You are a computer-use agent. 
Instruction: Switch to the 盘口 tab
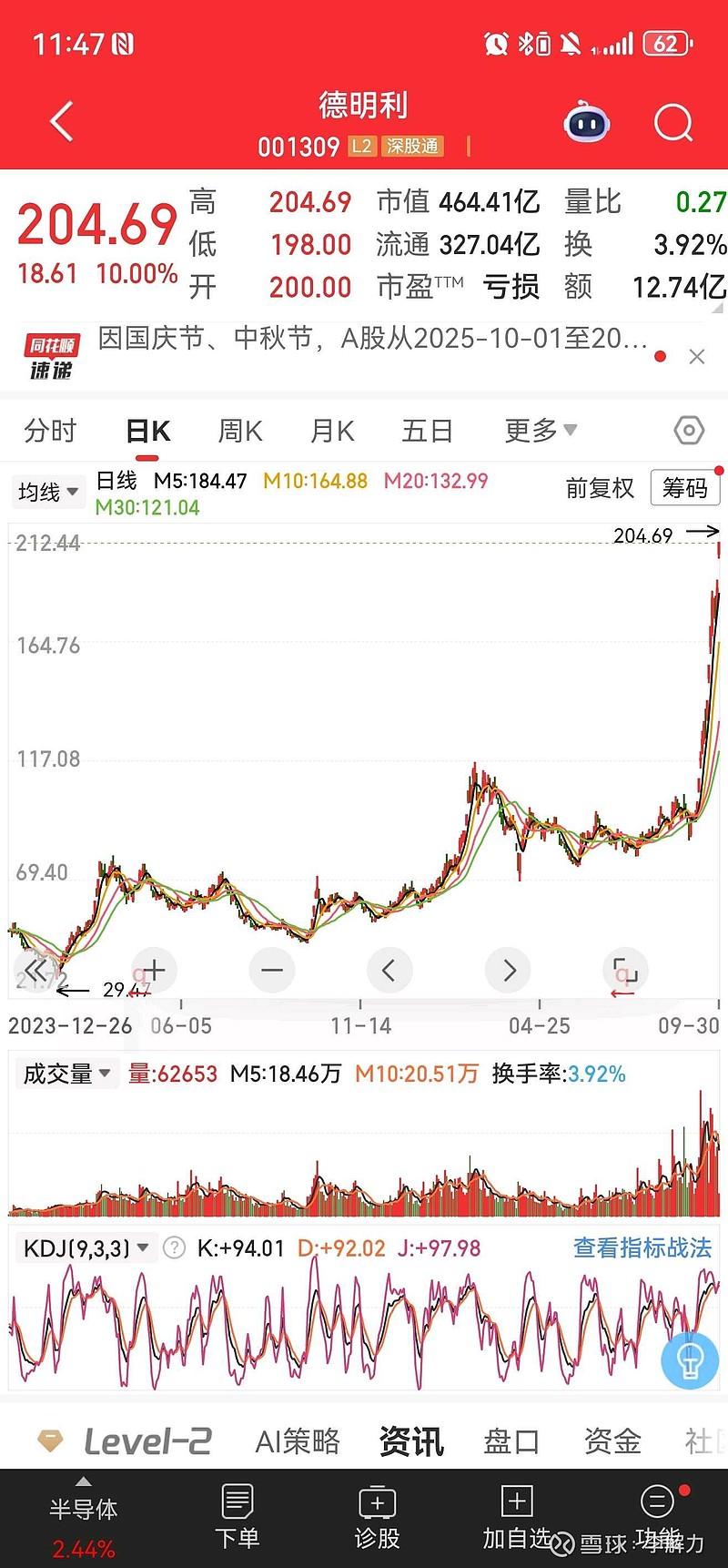[511, 1441]
